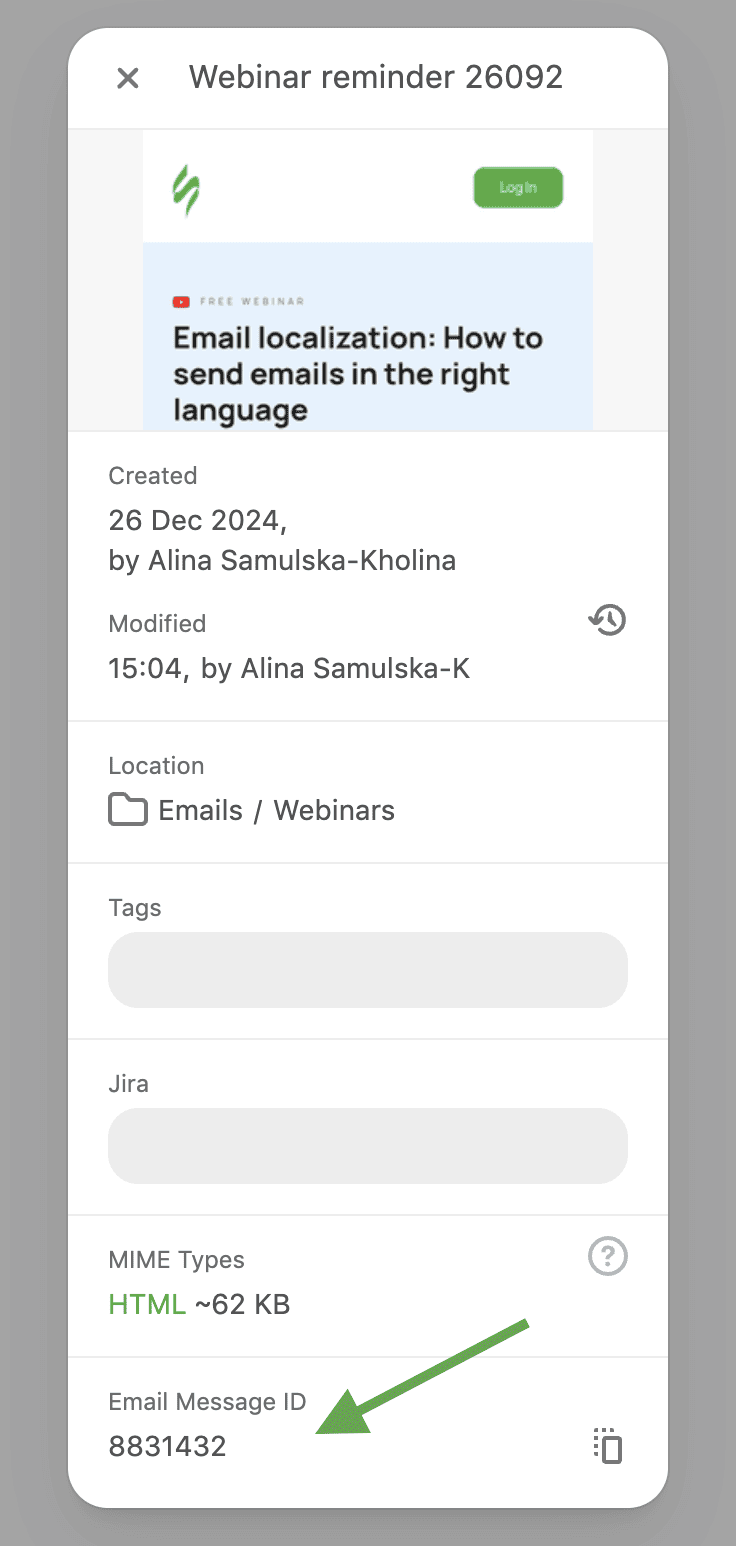Open MIME Types help via question mark icon
Image resolution: width=736 pixels, height=1546 pixels.
coord(606,1256)
